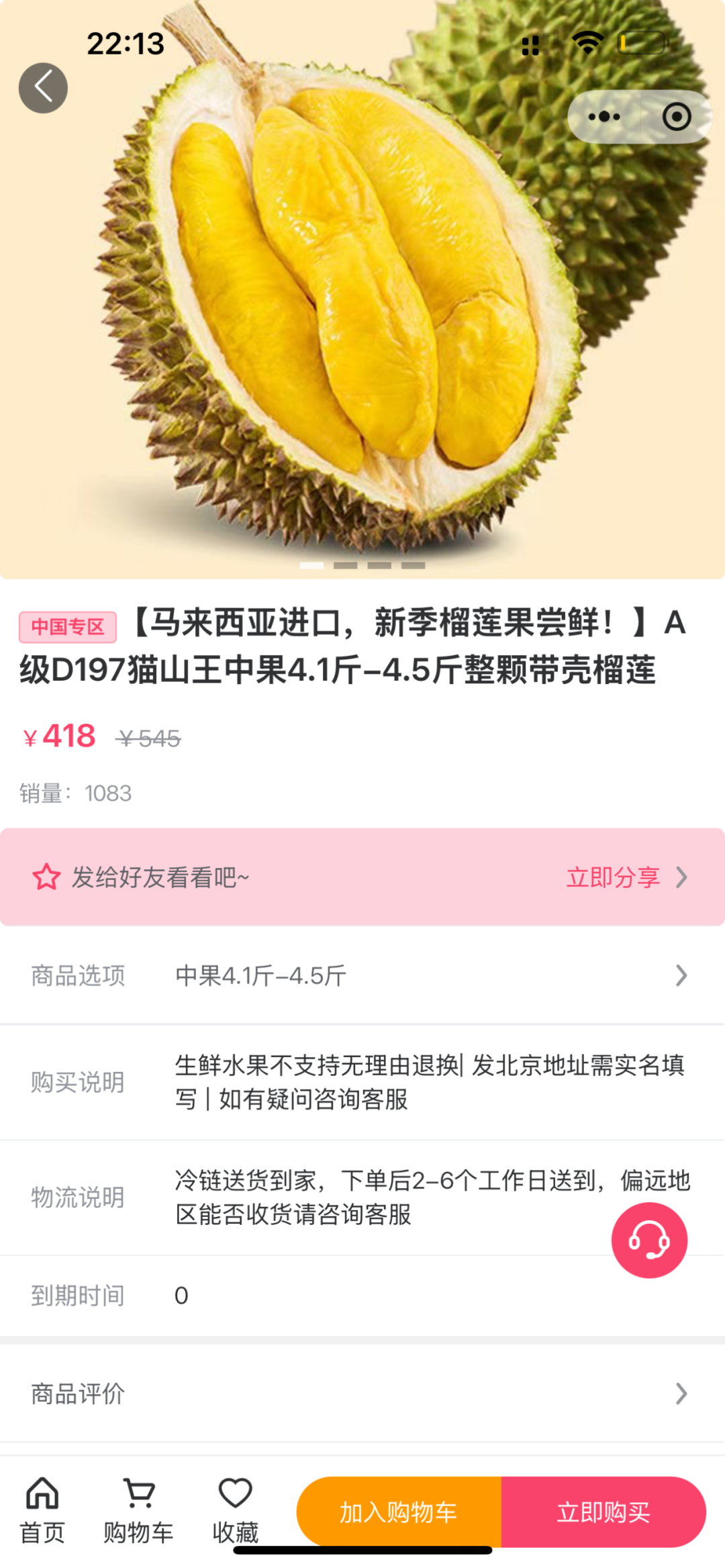725x1568 pixels.
Task: Add this durian to 收藏 favorites
Action: (x=235, y=1510)
